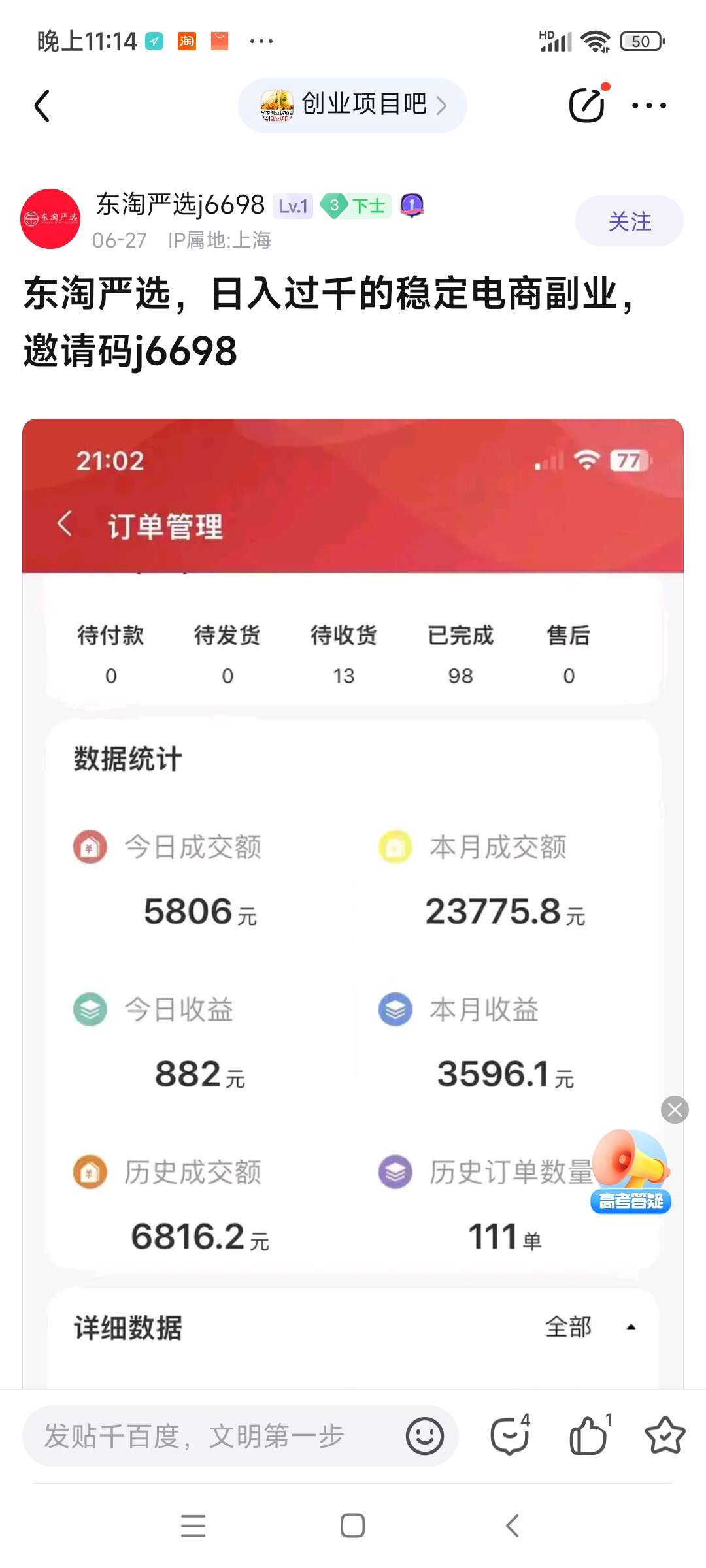Image resolution: width=706 pixels, height=1568 pixels.
Task: Tap the compose post icon
Action: click(586, 105)
